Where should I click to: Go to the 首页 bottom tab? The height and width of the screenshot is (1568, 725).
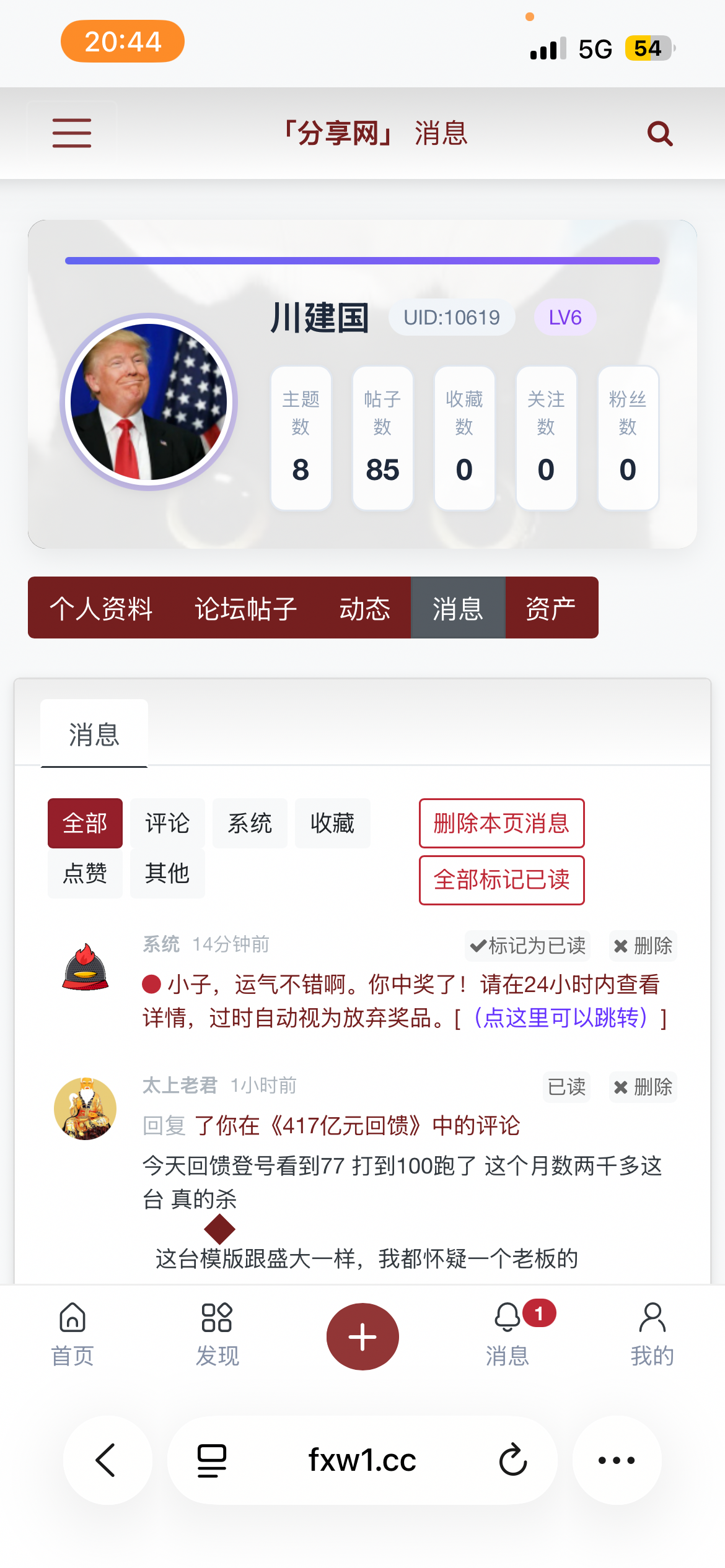tap(72, 1335)
